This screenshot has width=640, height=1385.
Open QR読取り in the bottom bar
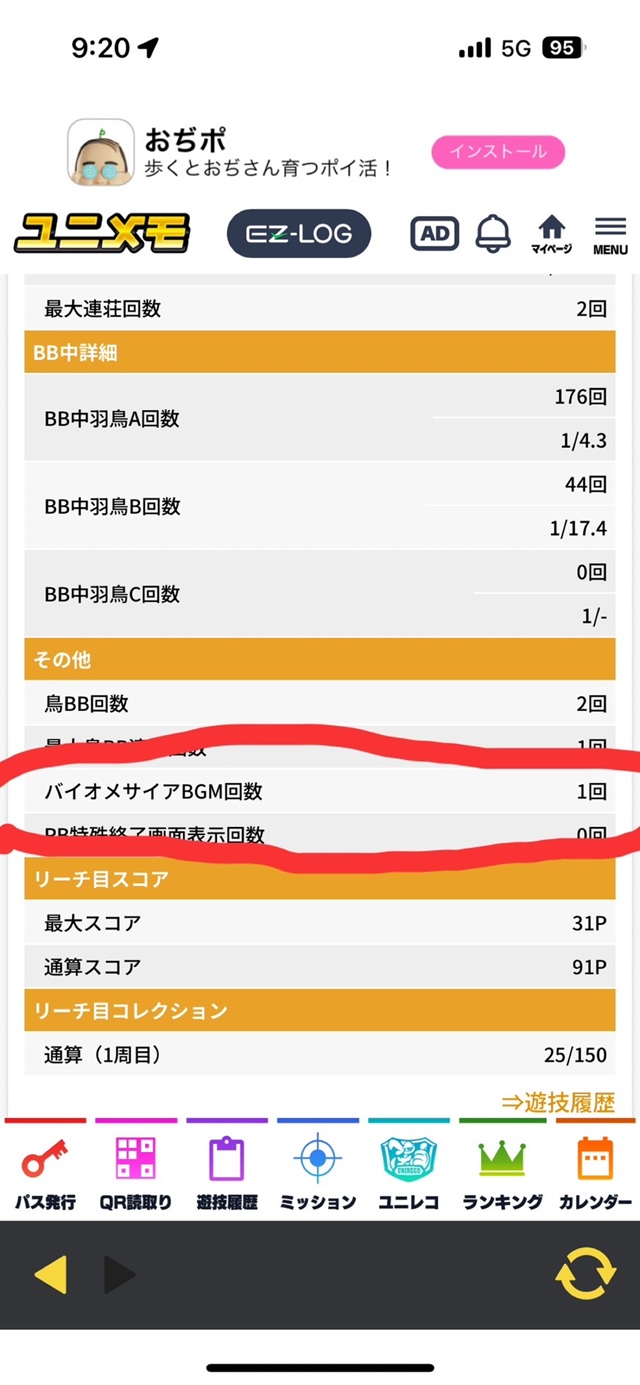click(136, 1172)
